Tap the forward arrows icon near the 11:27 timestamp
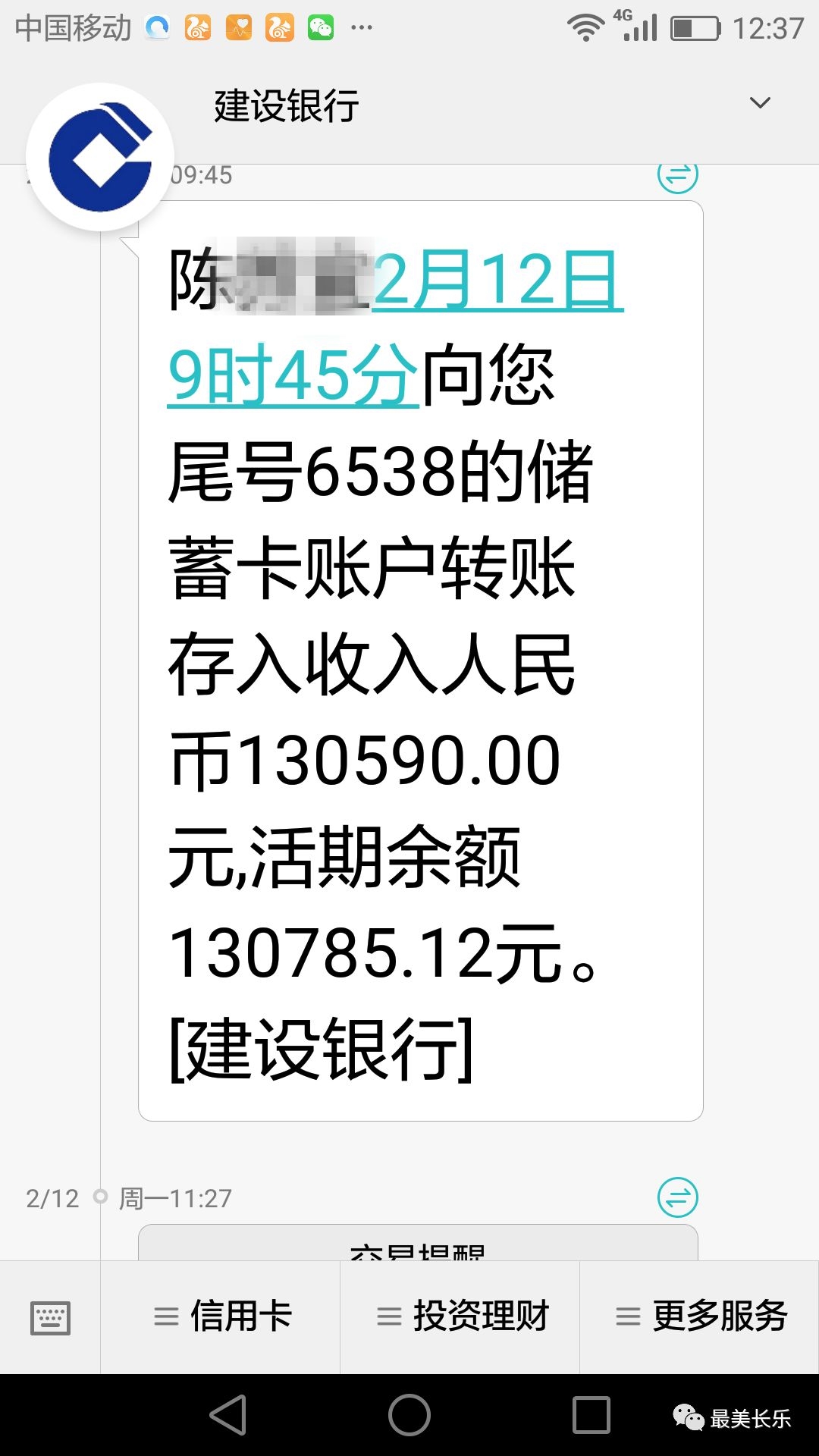The width and height of the screenshot is (819, 1456). (679, 1198)
